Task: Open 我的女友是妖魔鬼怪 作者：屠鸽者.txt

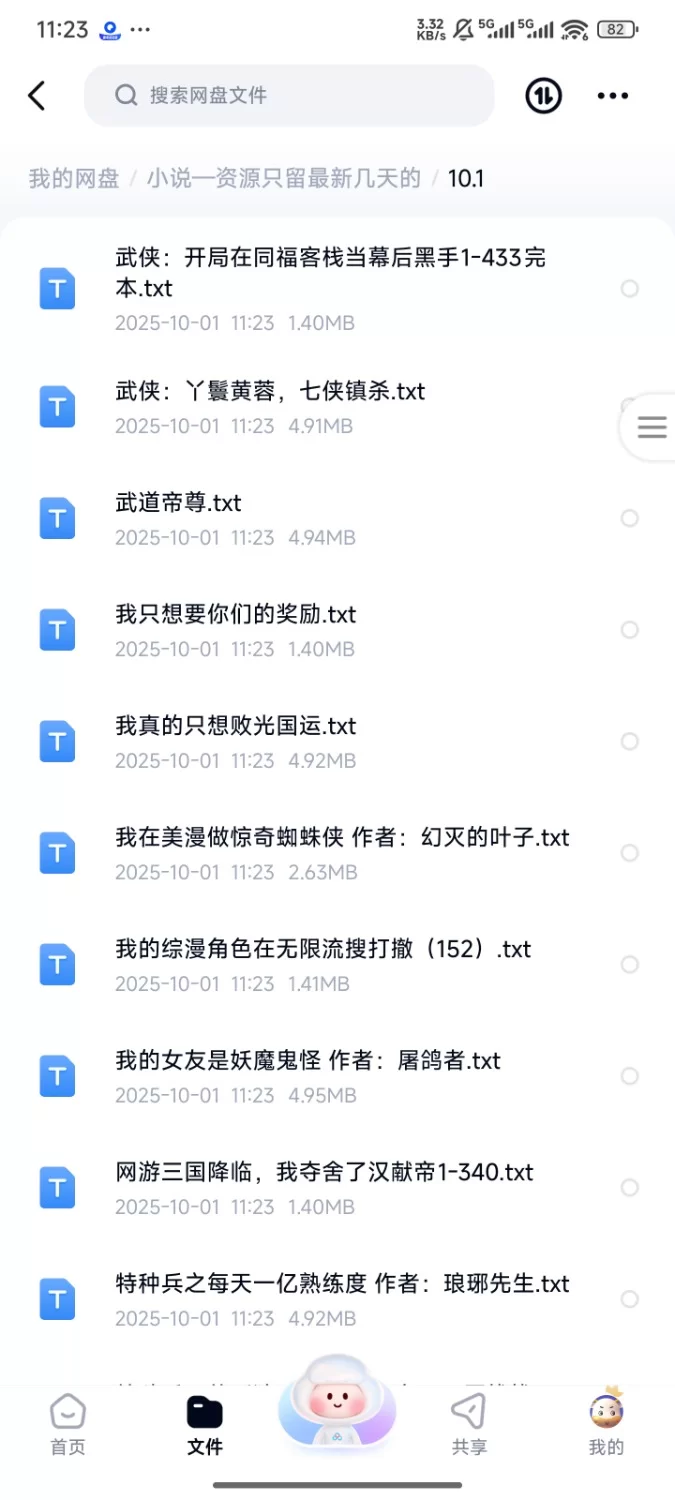Action: (x=308, y=1061)
